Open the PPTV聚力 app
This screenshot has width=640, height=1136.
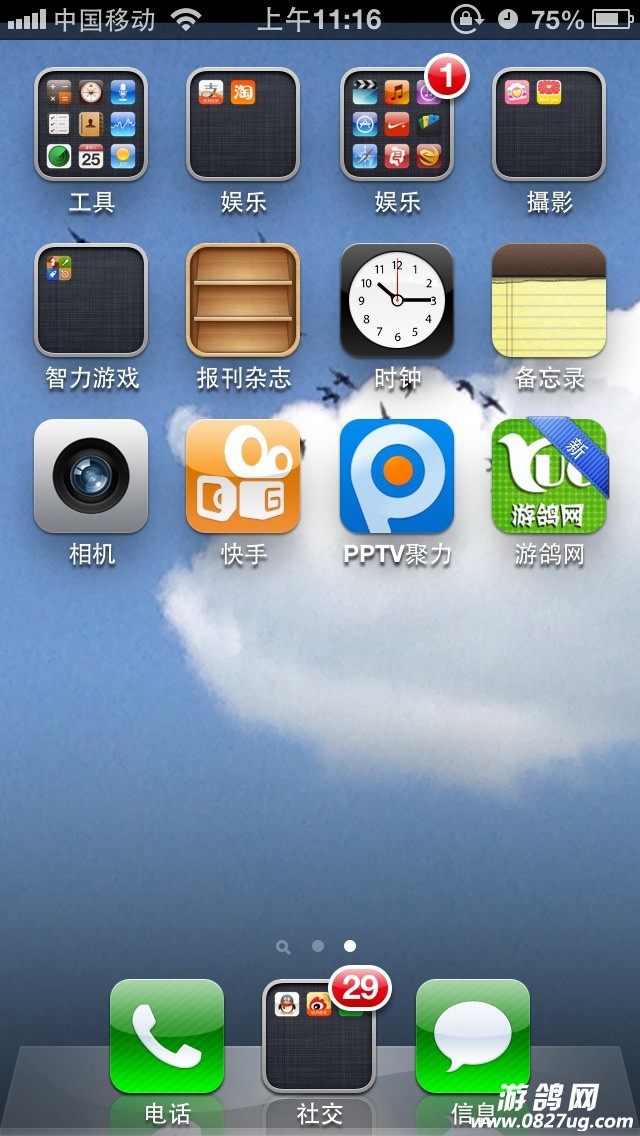[397, 476]
